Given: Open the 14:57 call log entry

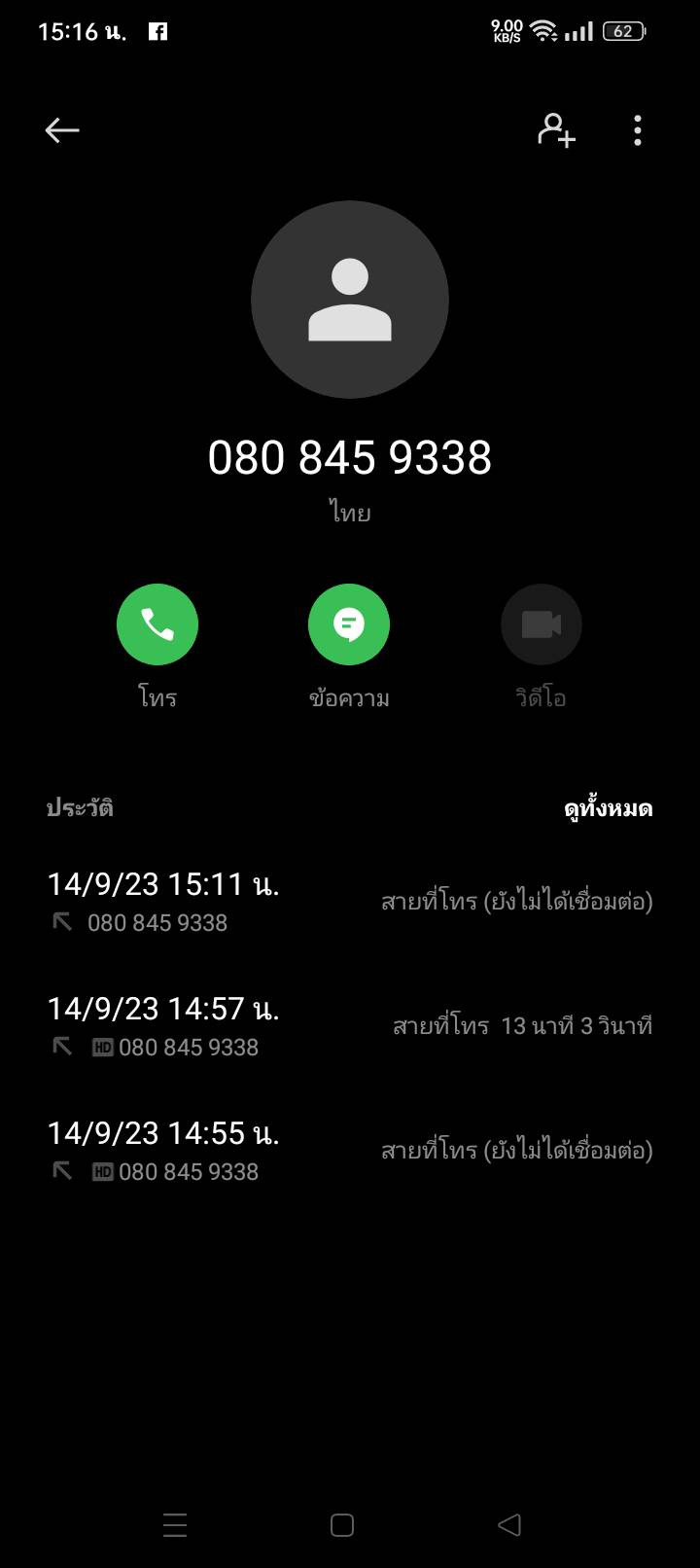Looking at the screenshot, I should pyautogui.click(x=349, y=1026).
